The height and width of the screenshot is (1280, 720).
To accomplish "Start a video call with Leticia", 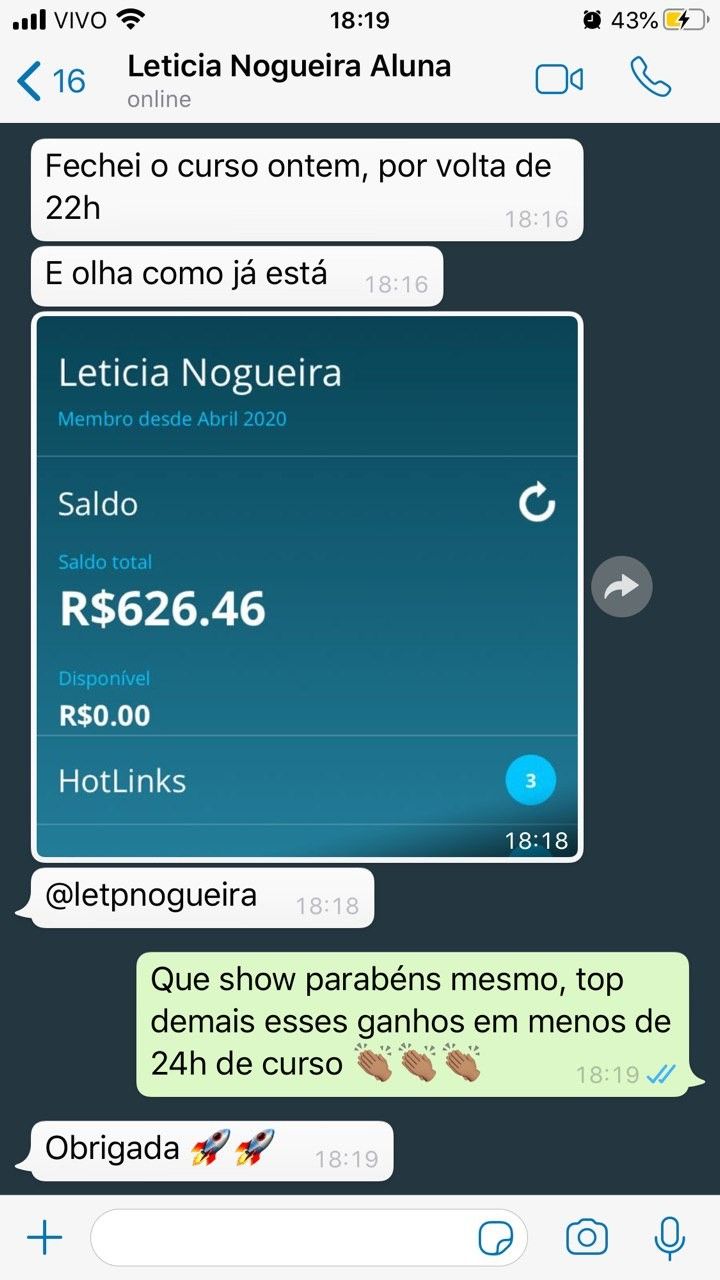I will point(559,79).
